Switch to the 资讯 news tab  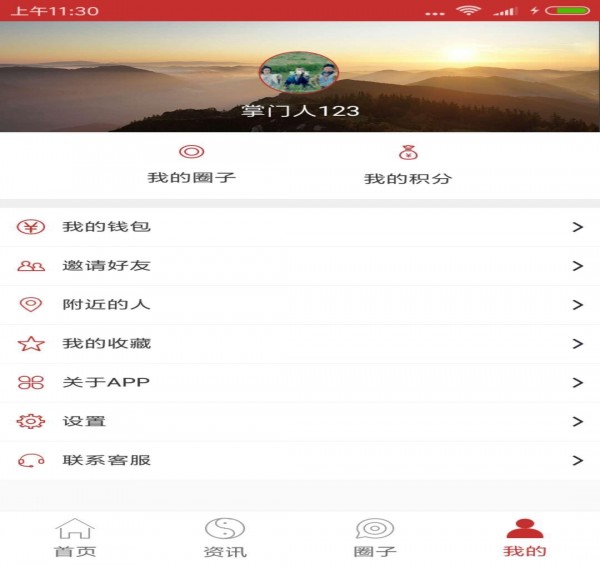pos(225,539)
